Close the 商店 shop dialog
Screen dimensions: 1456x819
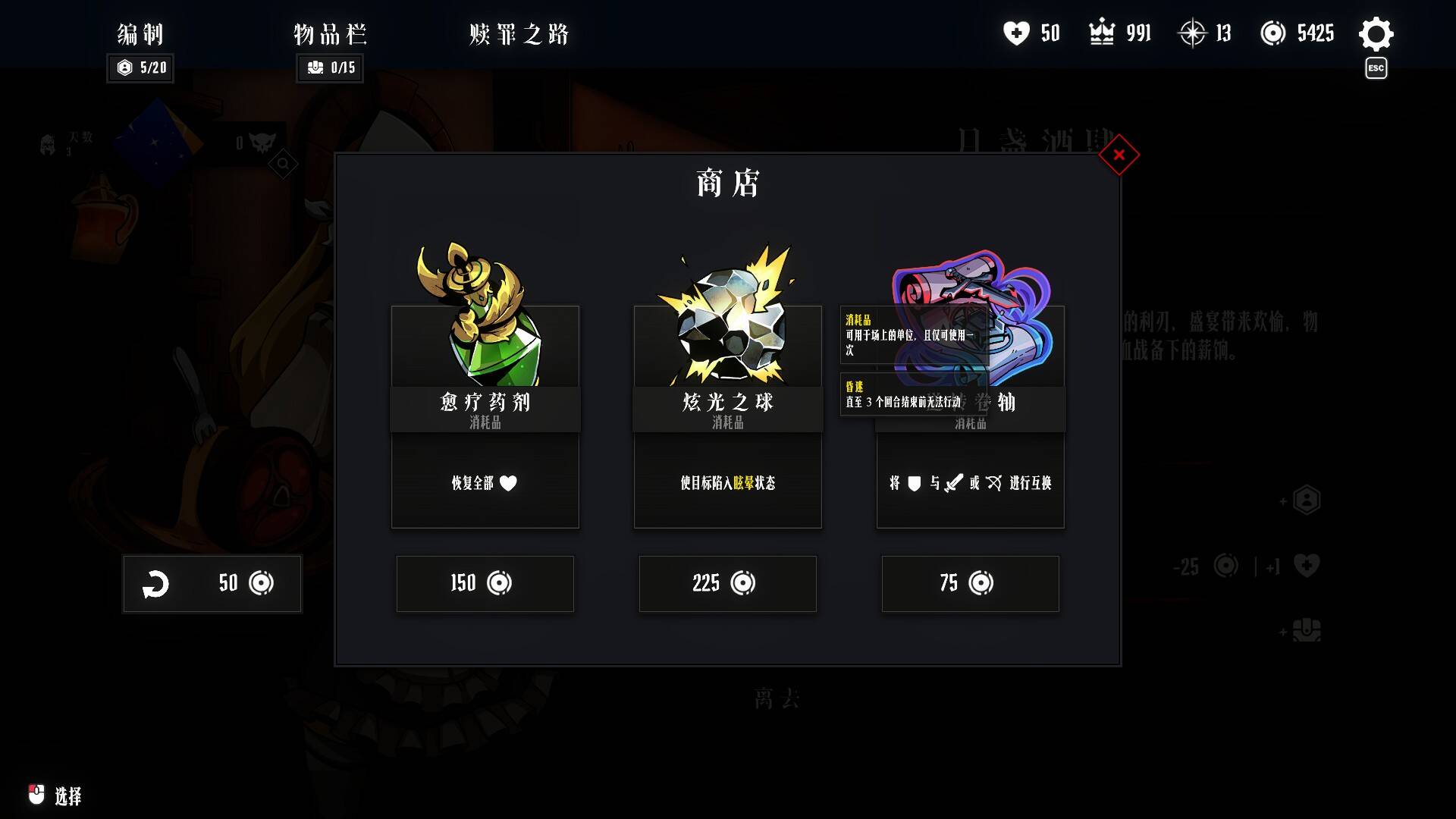(1119, 155)
